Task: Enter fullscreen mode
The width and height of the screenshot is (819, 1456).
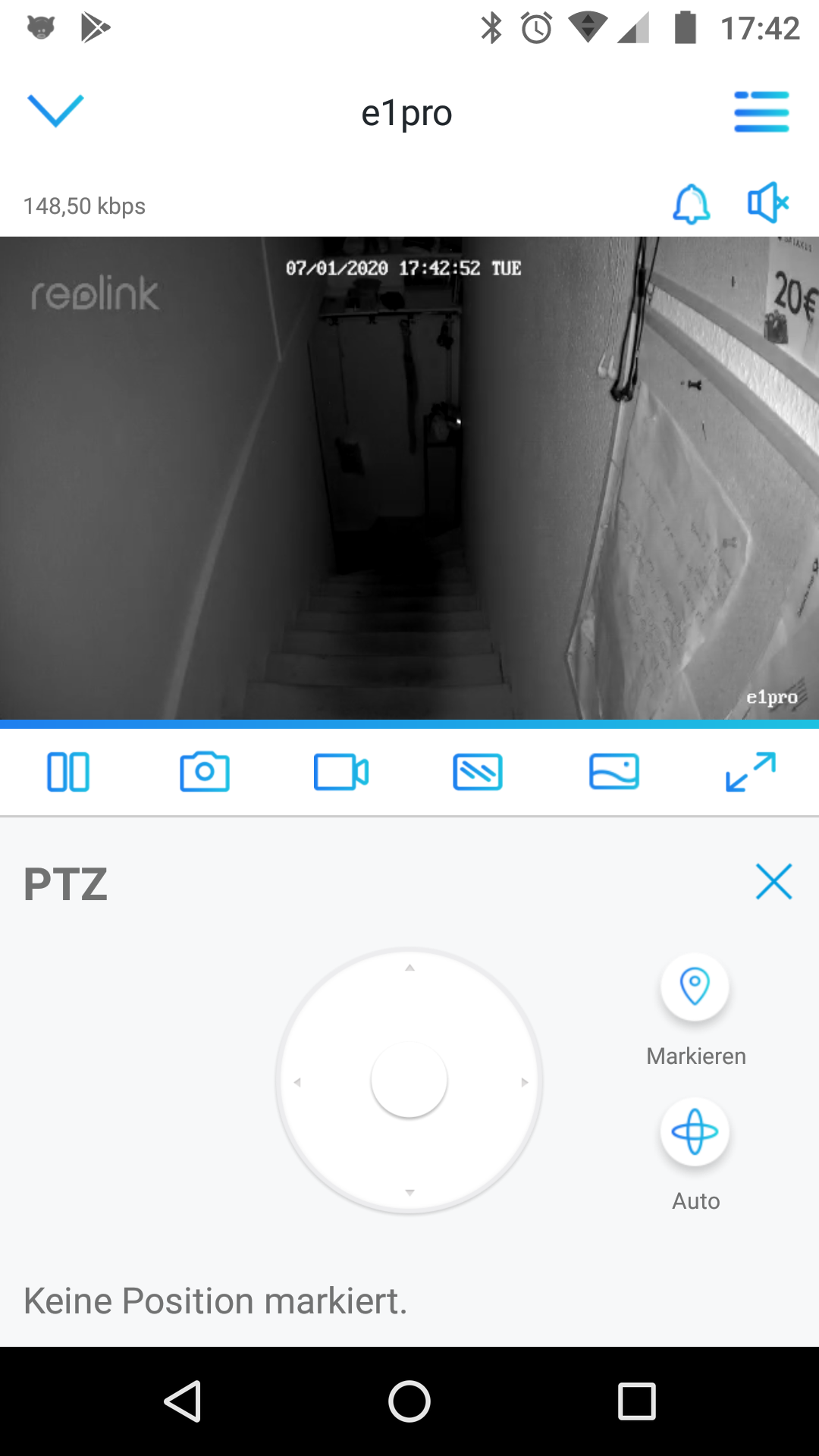Action: 751,772
